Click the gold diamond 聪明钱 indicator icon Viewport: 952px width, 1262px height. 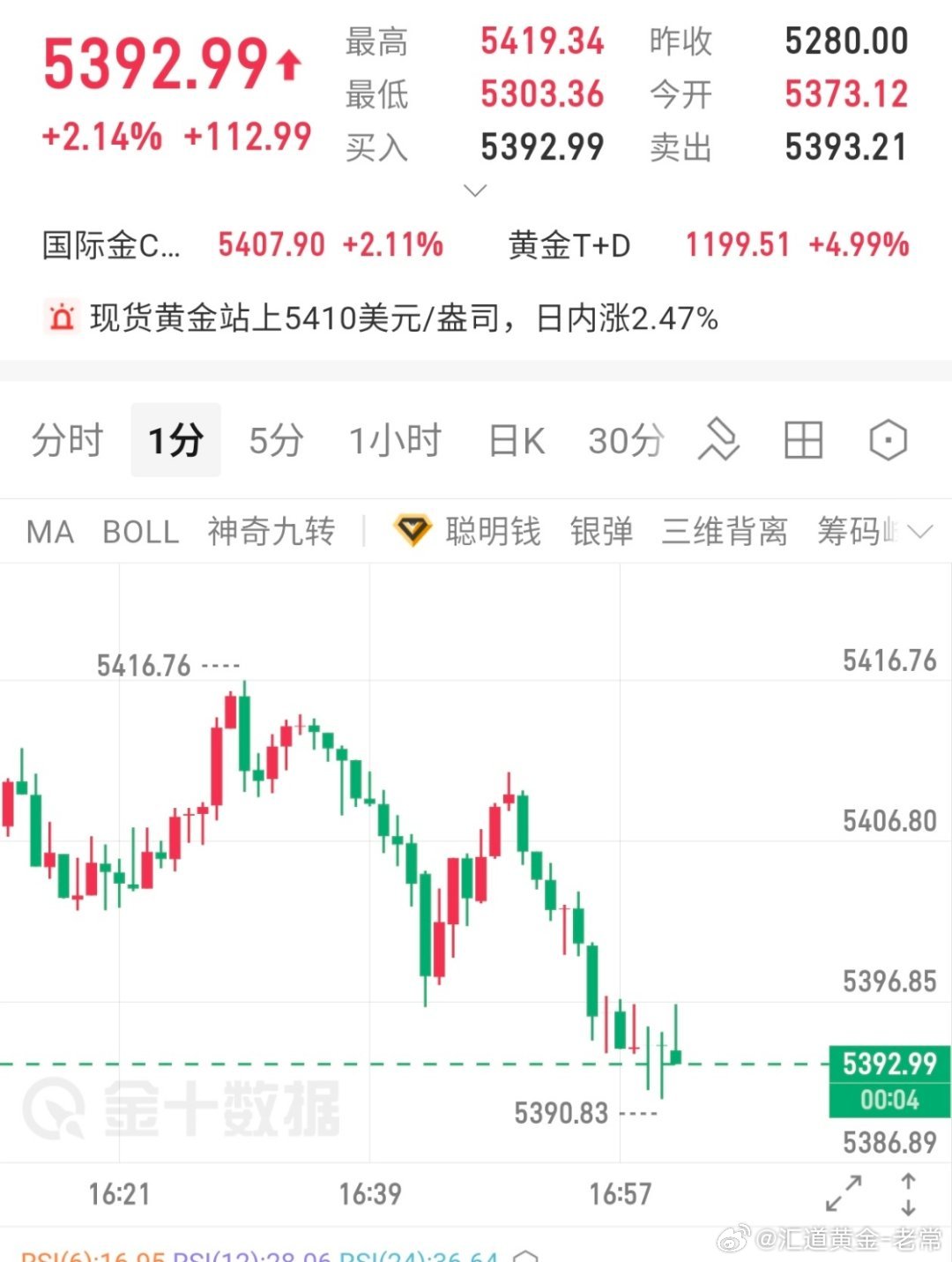[x=413, y=530]
